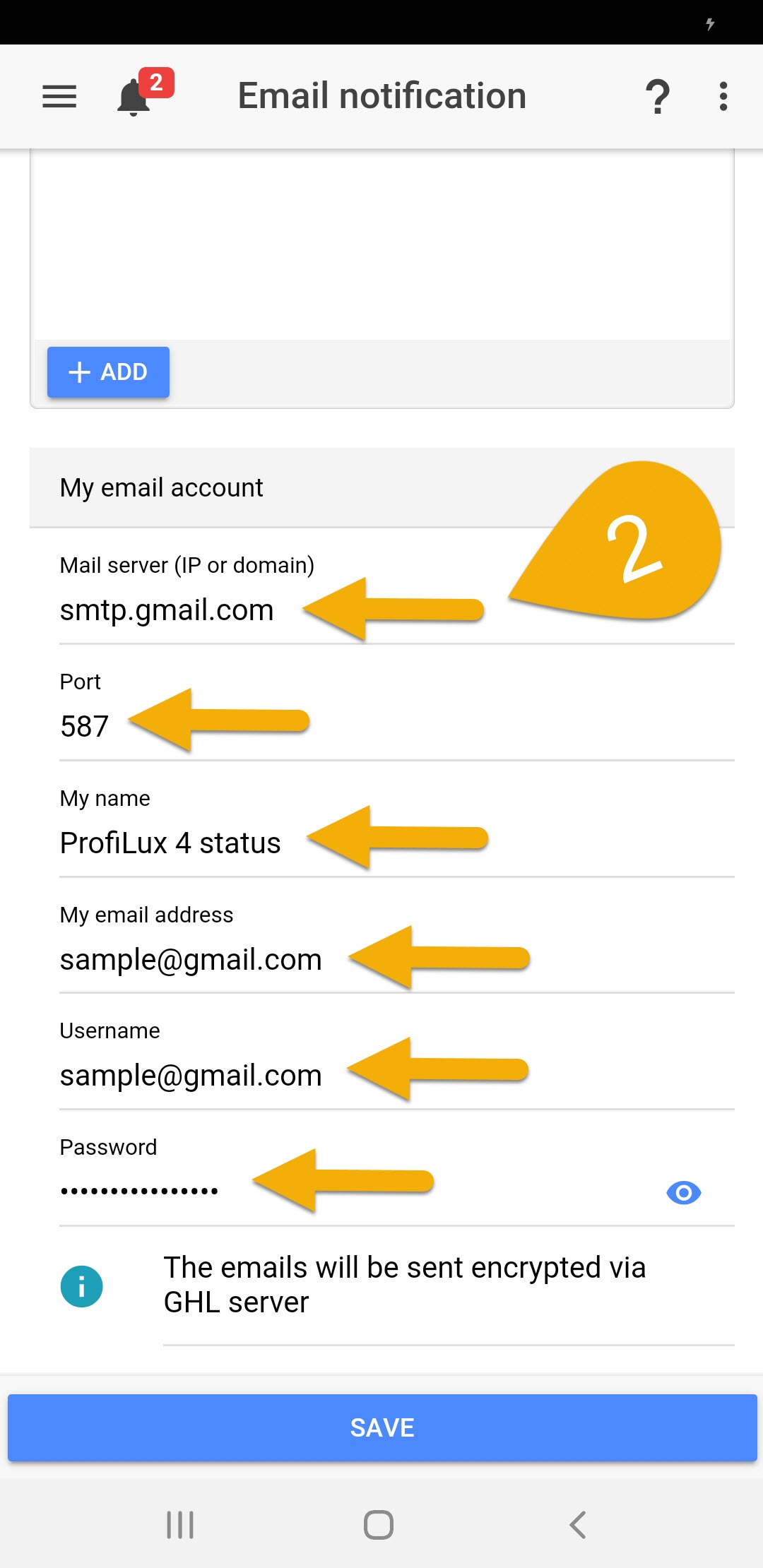Tap the Android back button
763x1568 pixels.
578,1524
